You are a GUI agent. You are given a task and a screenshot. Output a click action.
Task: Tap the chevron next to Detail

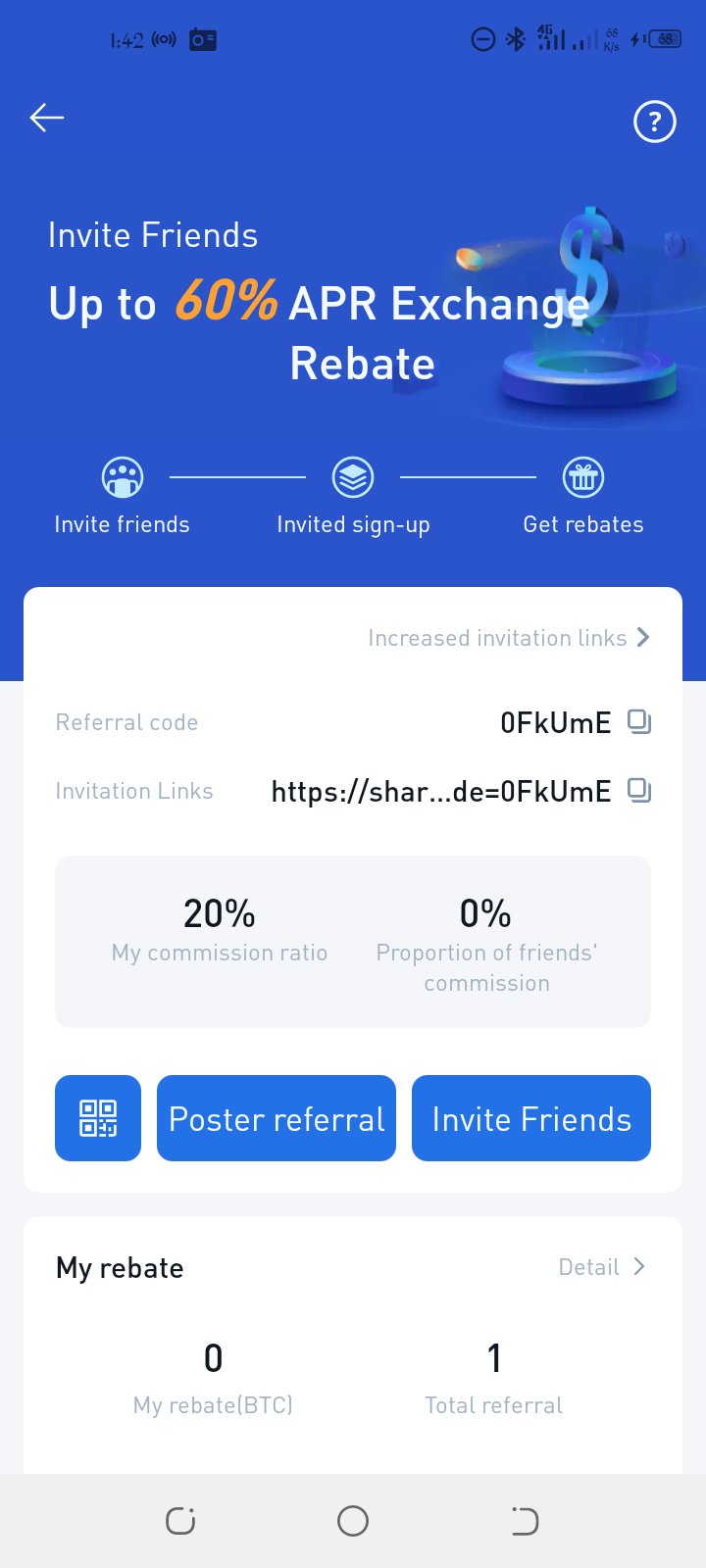click(x=639, y=1266)
